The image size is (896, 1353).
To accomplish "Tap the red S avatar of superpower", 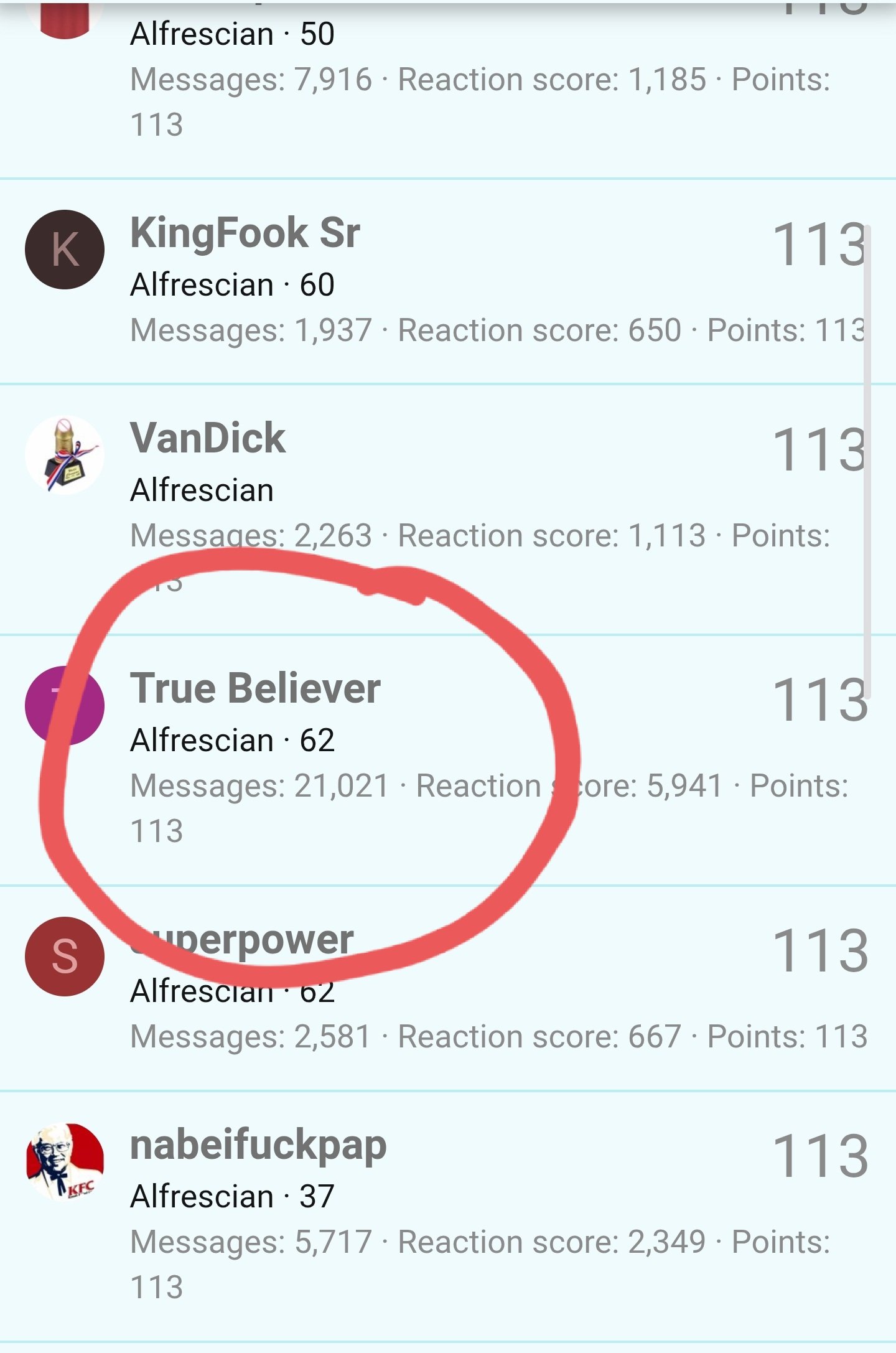I will [x=65, y=957].
